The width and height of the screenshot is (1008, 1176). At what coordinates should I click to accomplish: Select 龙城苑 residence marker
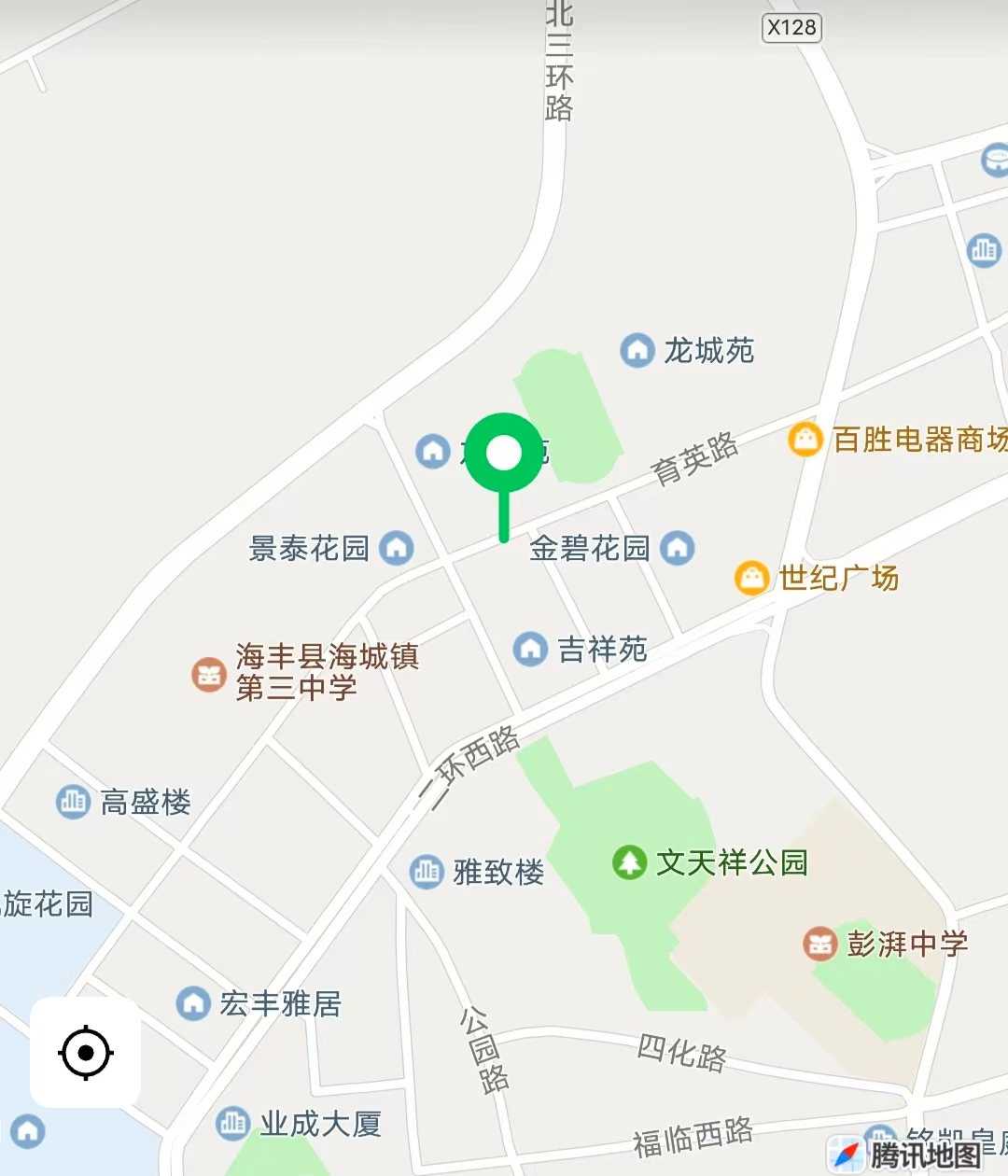(x=637, y=351)
